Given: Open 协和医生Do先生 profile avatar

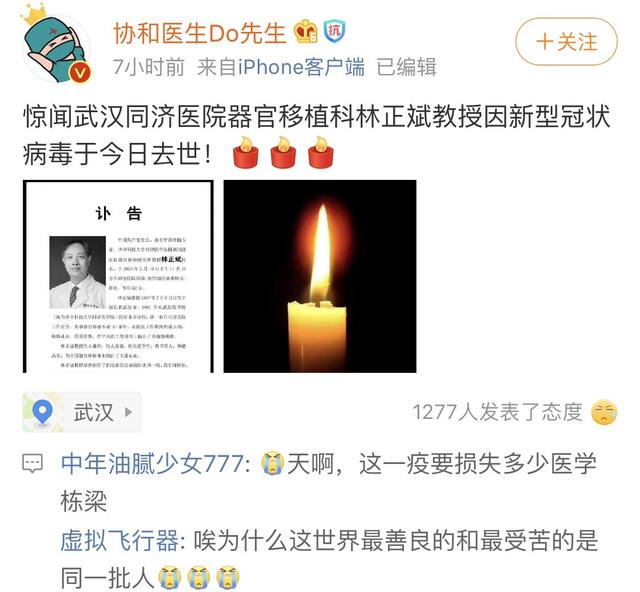Looking at the screenshot, I should point(56,46).
